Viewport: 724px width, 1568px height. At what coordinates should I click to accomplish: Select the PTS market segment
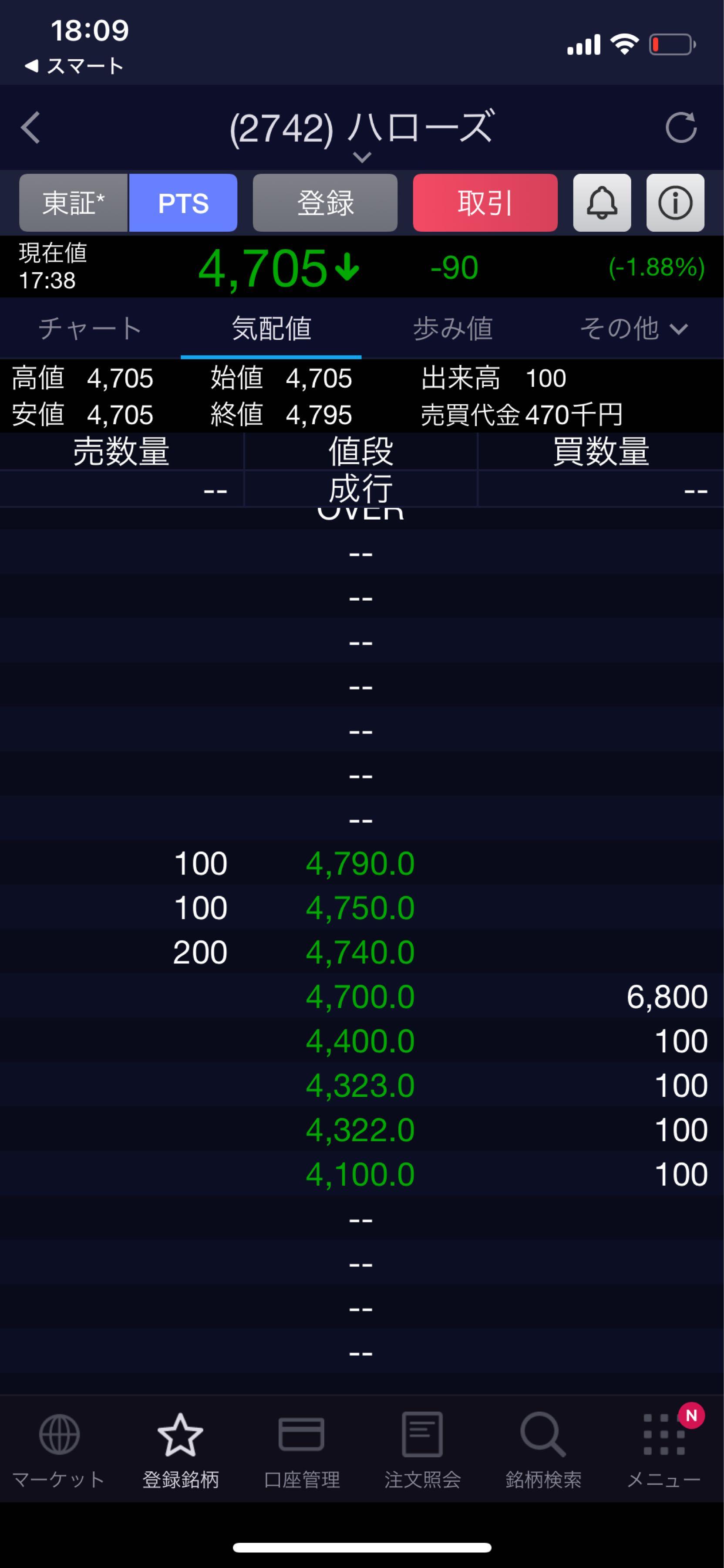183,203
